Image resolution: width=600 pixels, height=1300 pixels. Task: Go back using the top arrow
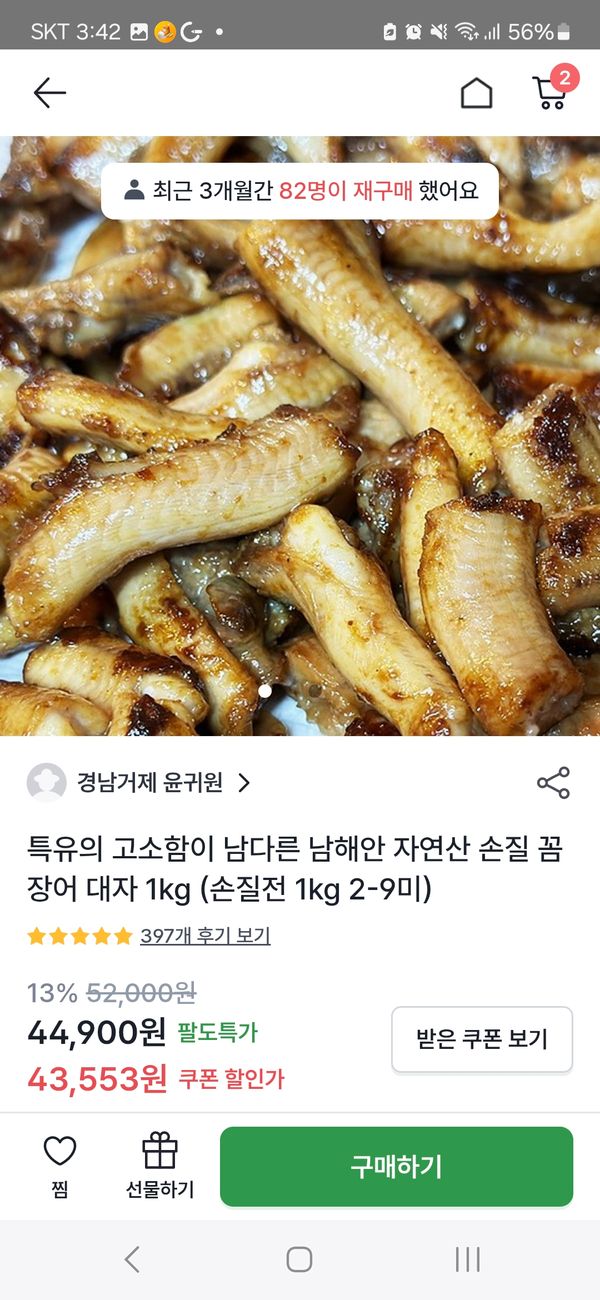pos(49,93)
